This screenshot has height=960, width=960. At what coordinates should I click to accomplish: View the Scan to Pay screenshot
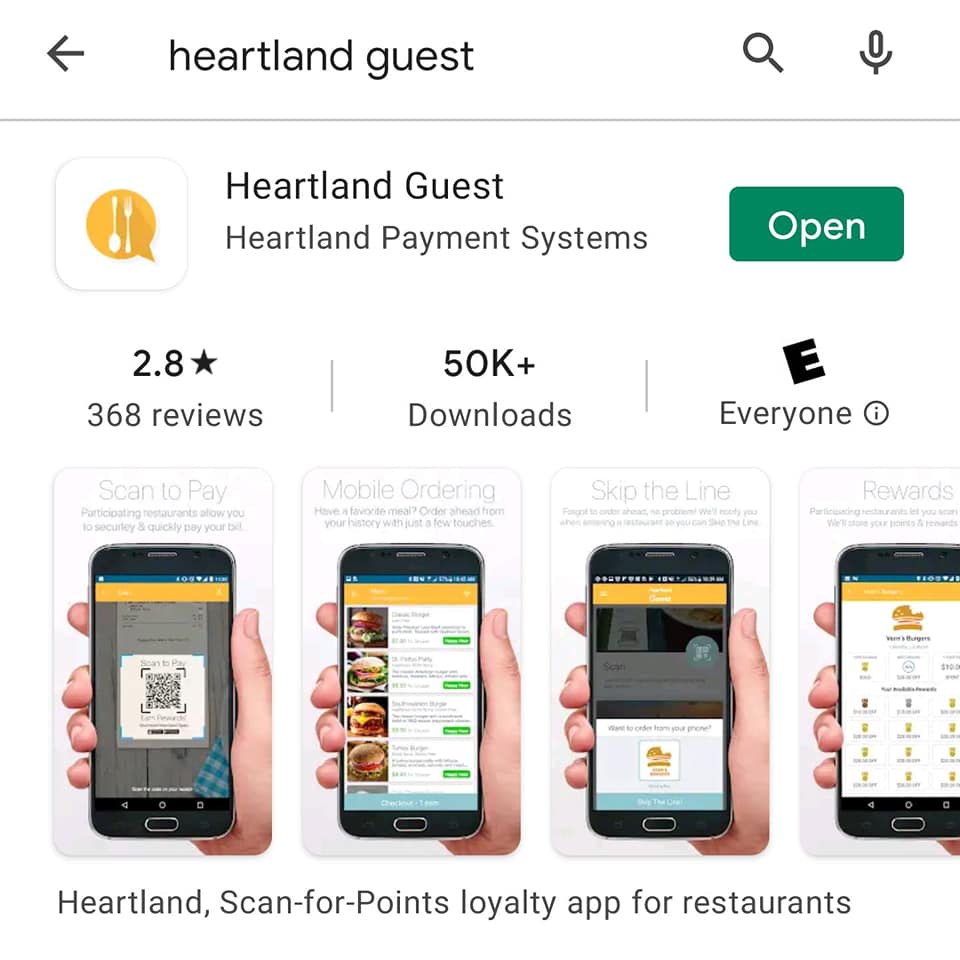pos(163,662)
